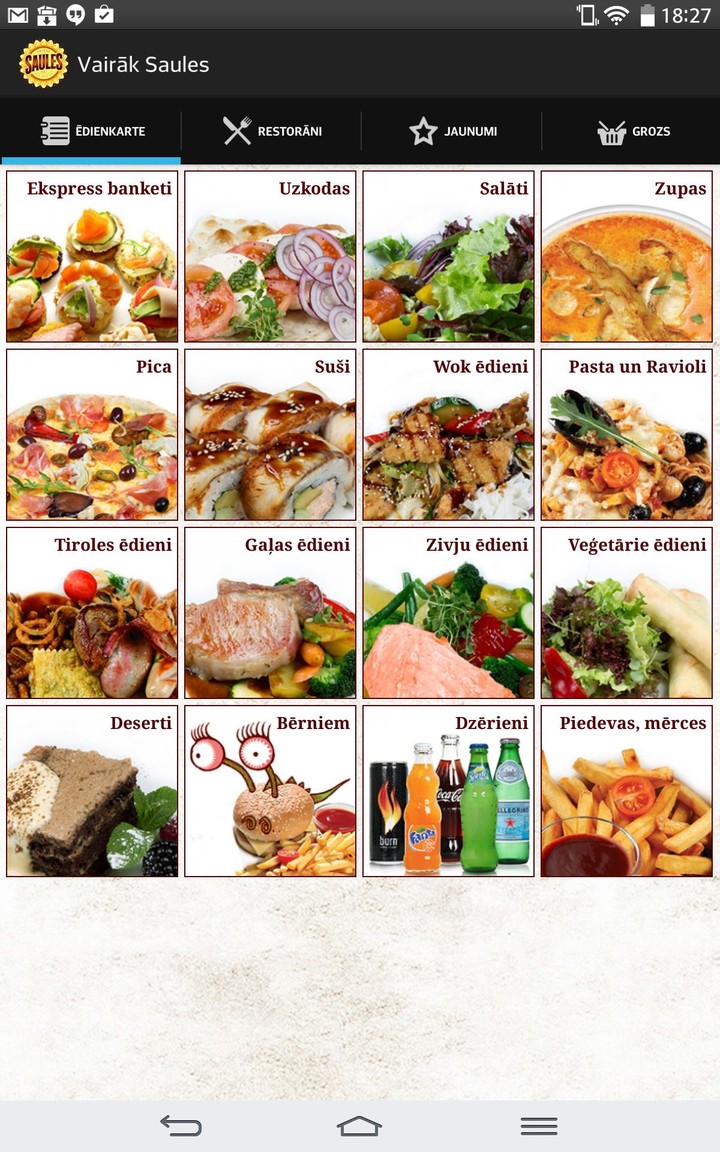
Task: Go to the Grozs basket tab
Action: click(x=631, y=131)
